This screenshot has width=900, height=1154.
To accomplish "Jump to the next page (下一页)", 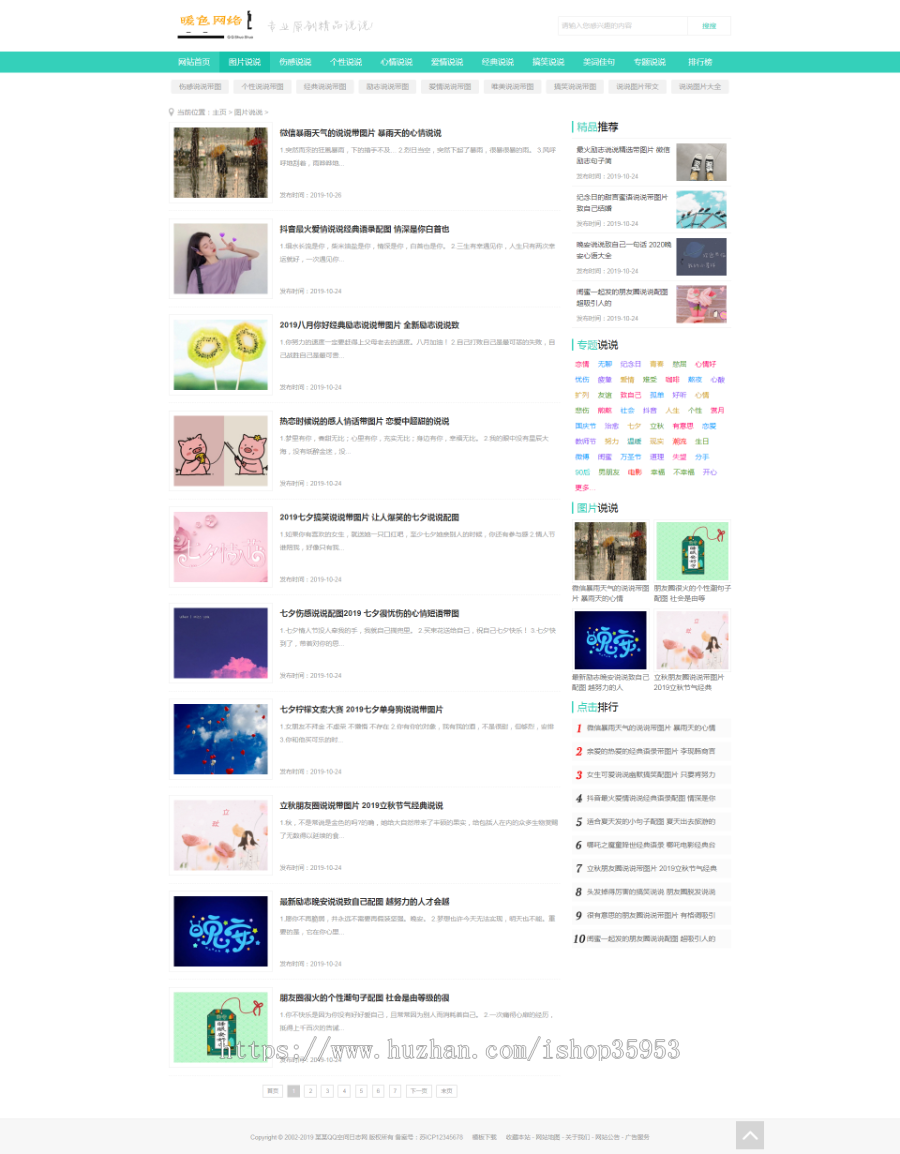I will (418, 1091).
